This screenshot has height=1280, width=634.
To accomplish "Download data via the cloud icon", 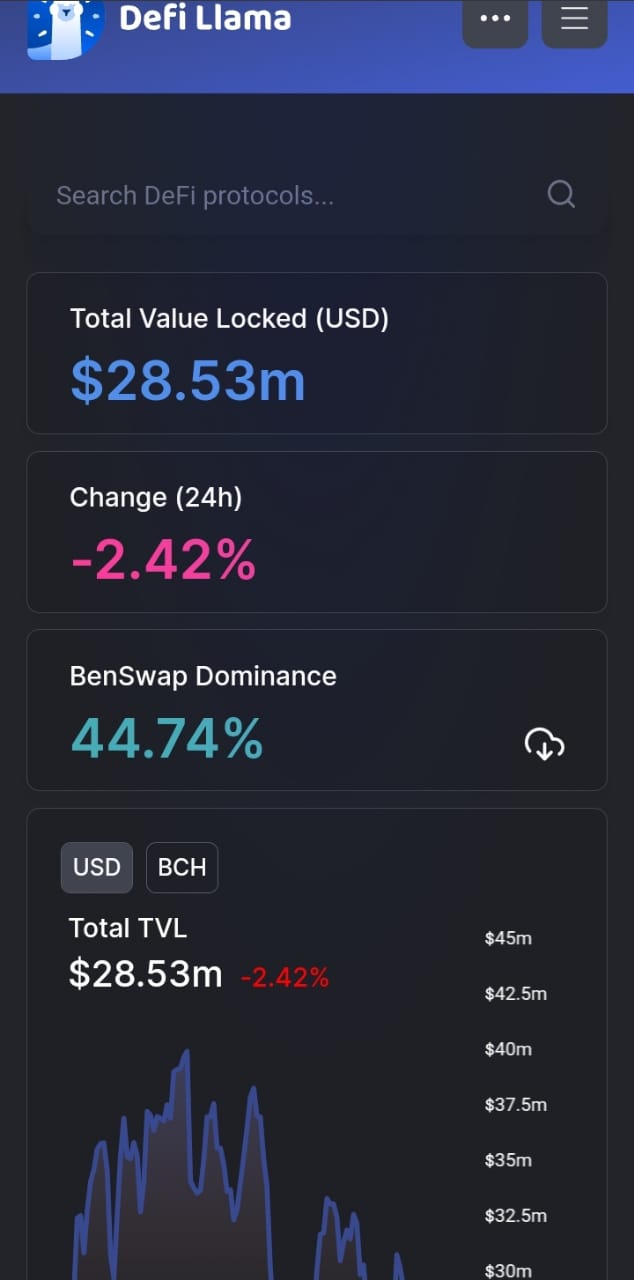I will [544, 744].
